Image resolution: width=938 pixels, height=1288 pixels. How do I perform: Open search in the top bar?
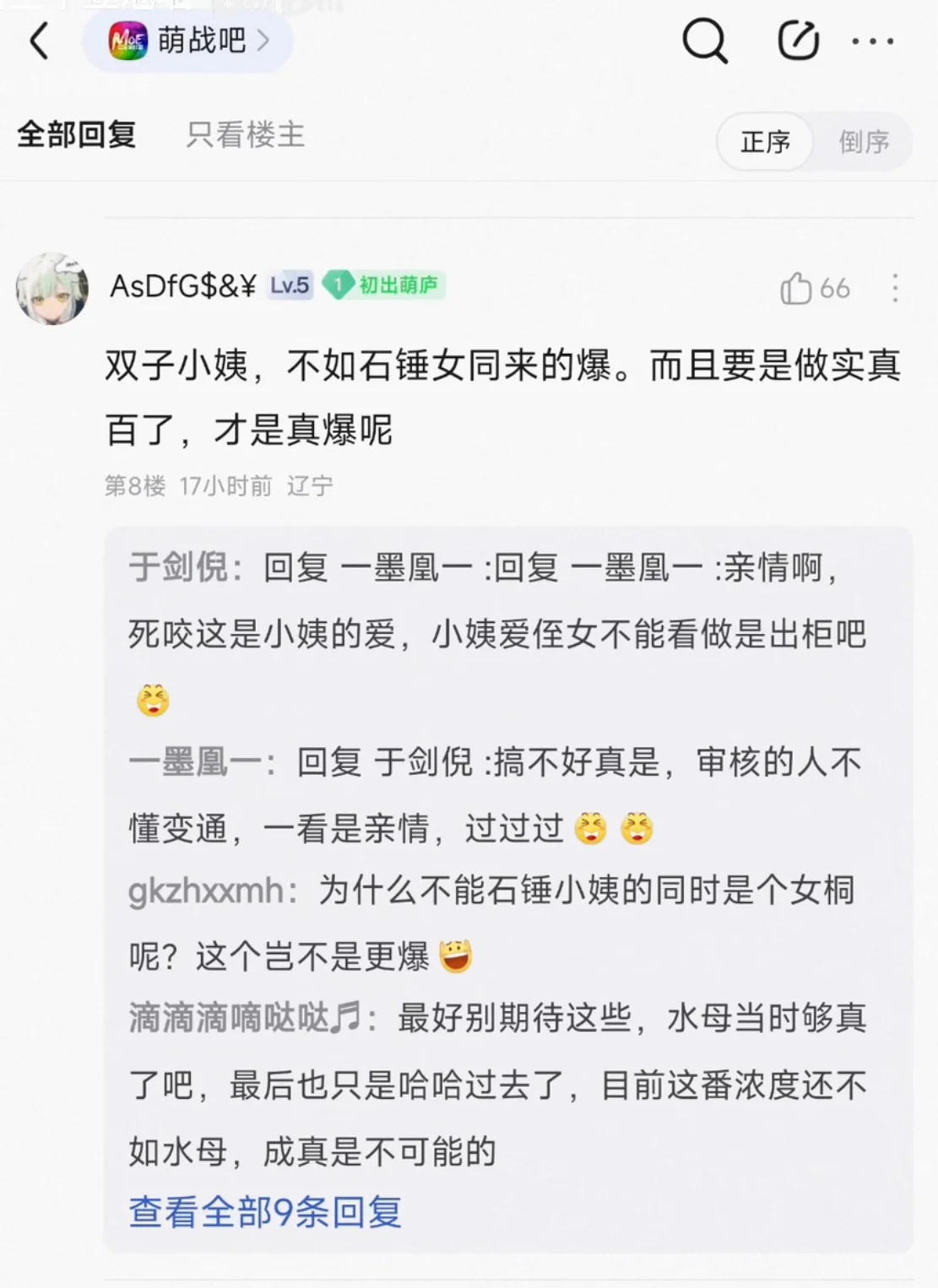pos(704,41)
